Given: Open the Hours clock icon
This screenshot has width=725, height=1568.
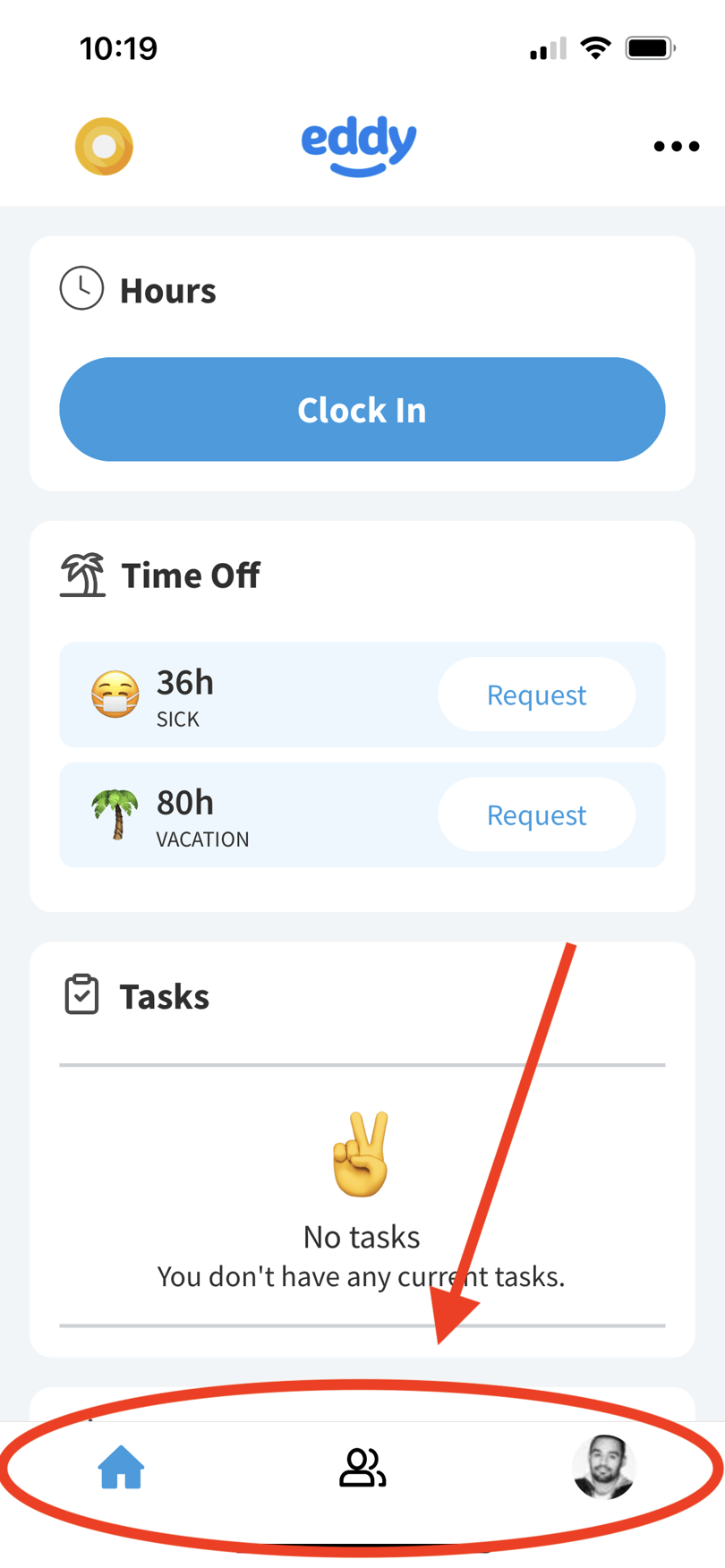Looking at the screenshot, I should click(x=81, y=288).
